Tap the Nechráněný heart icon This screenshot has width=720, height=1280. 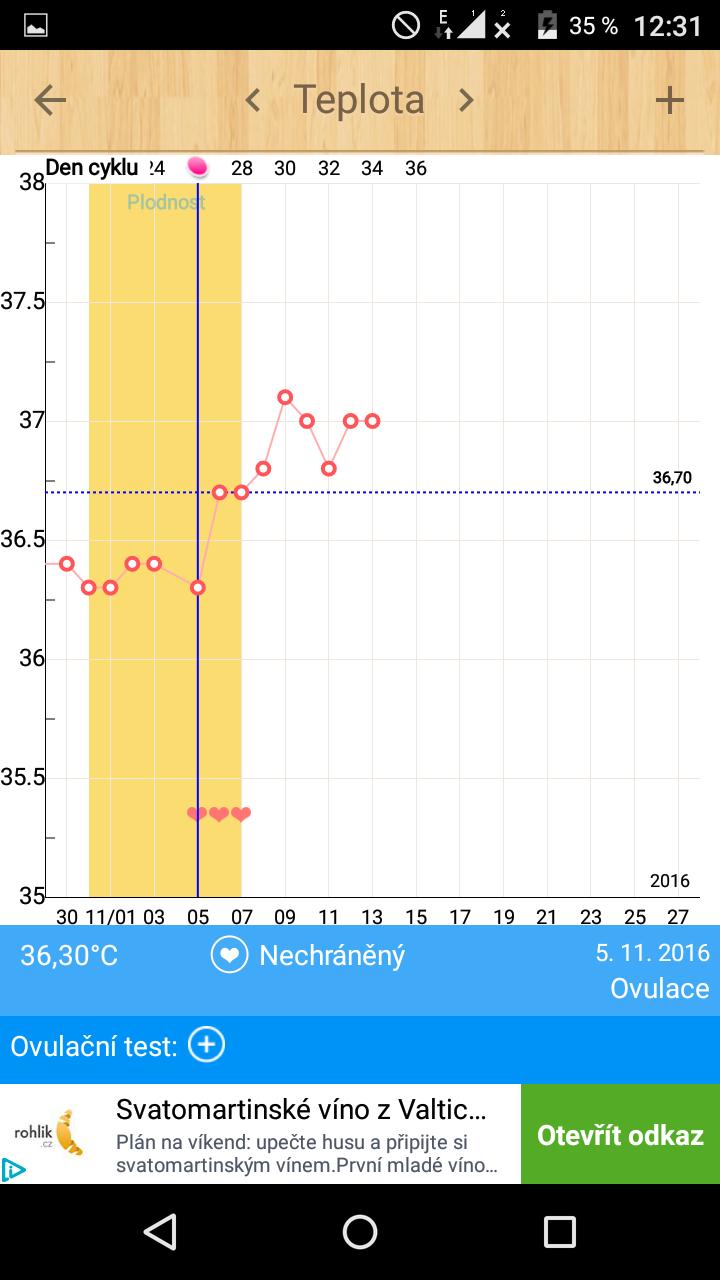(229, 955)
